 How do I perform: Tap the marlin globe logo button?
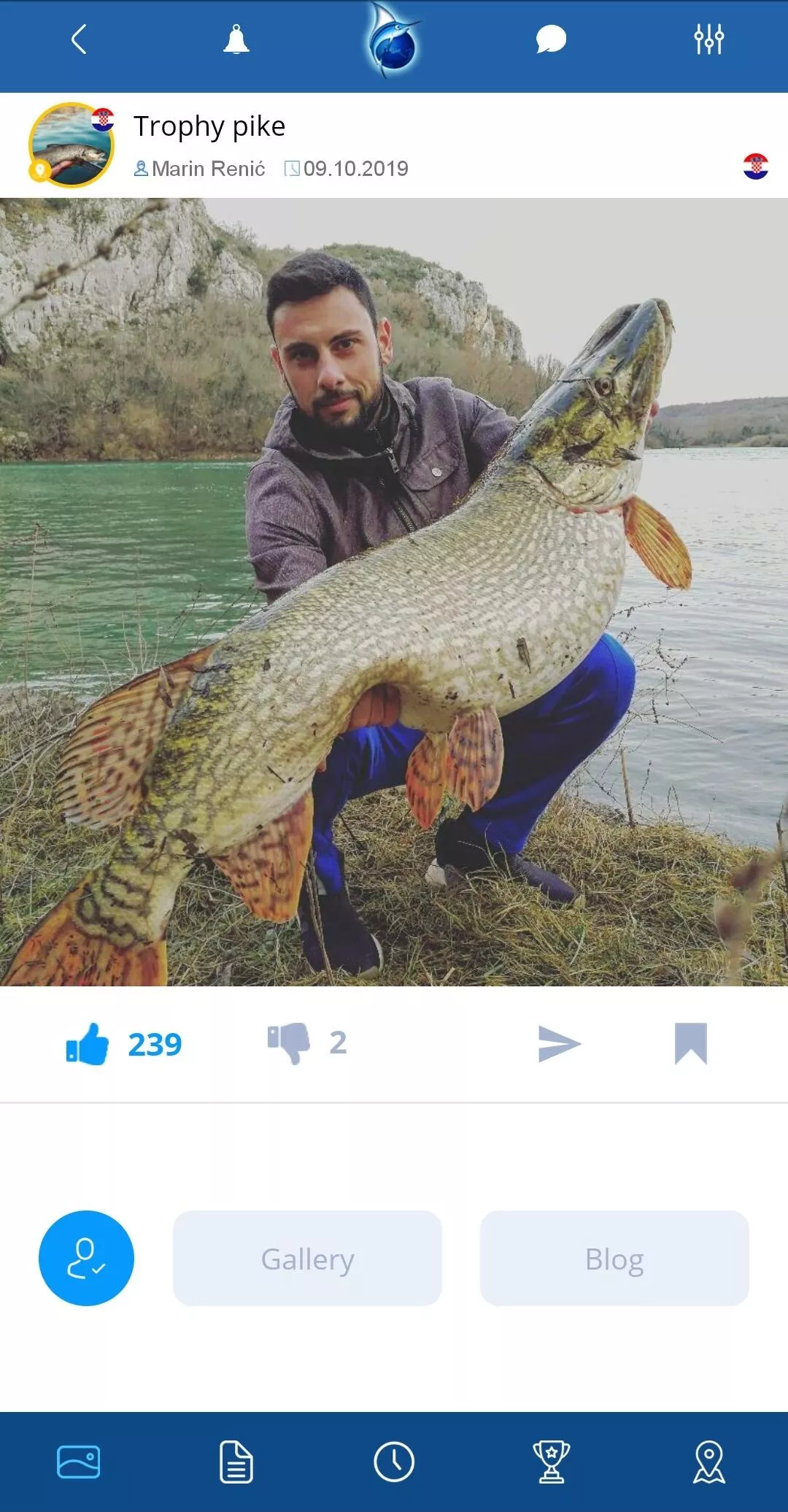[x=394, y=41]
